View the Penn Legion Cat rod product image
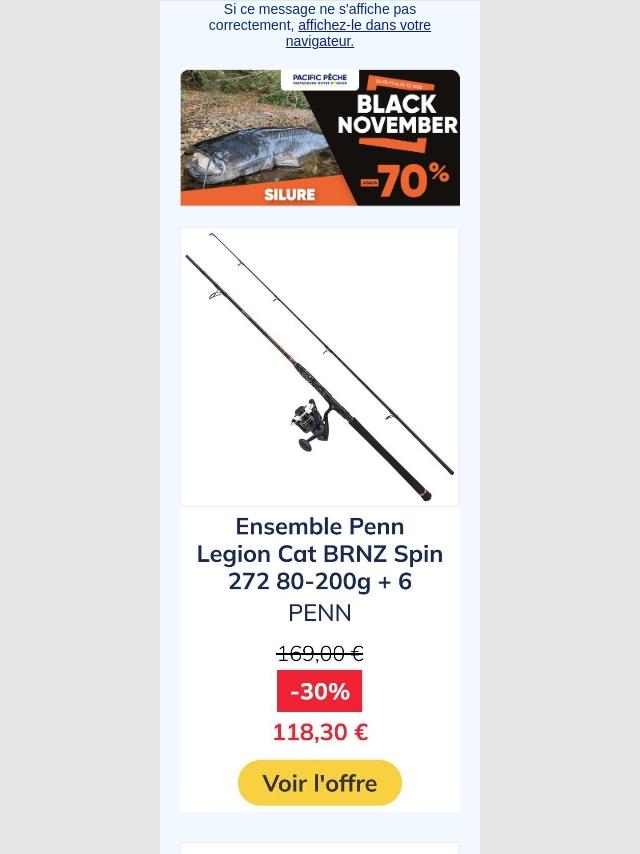The height and width of the screenshot is (854, 640). (x=320, y=367)
